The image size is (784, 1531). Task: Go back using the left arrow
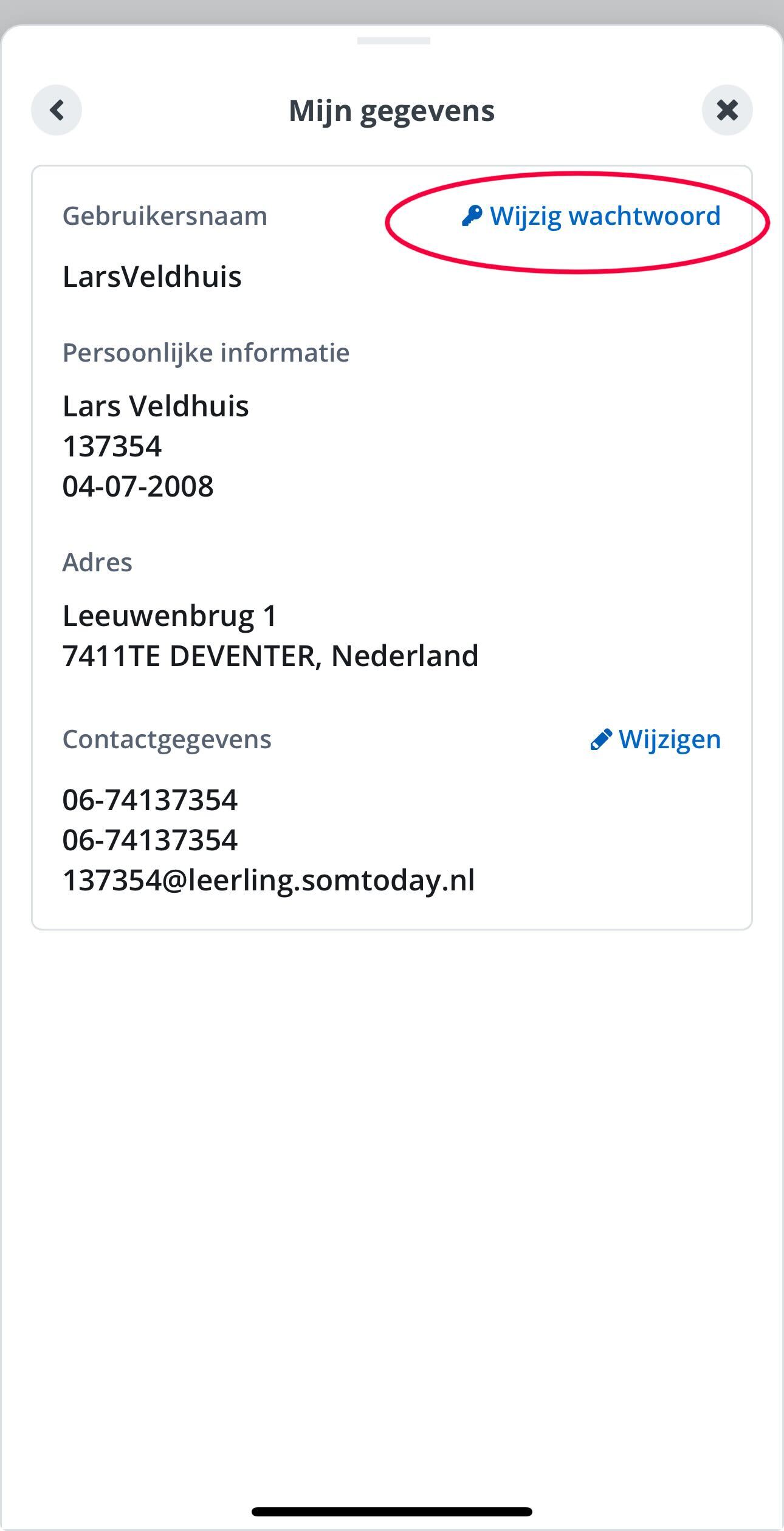point(57,110)
